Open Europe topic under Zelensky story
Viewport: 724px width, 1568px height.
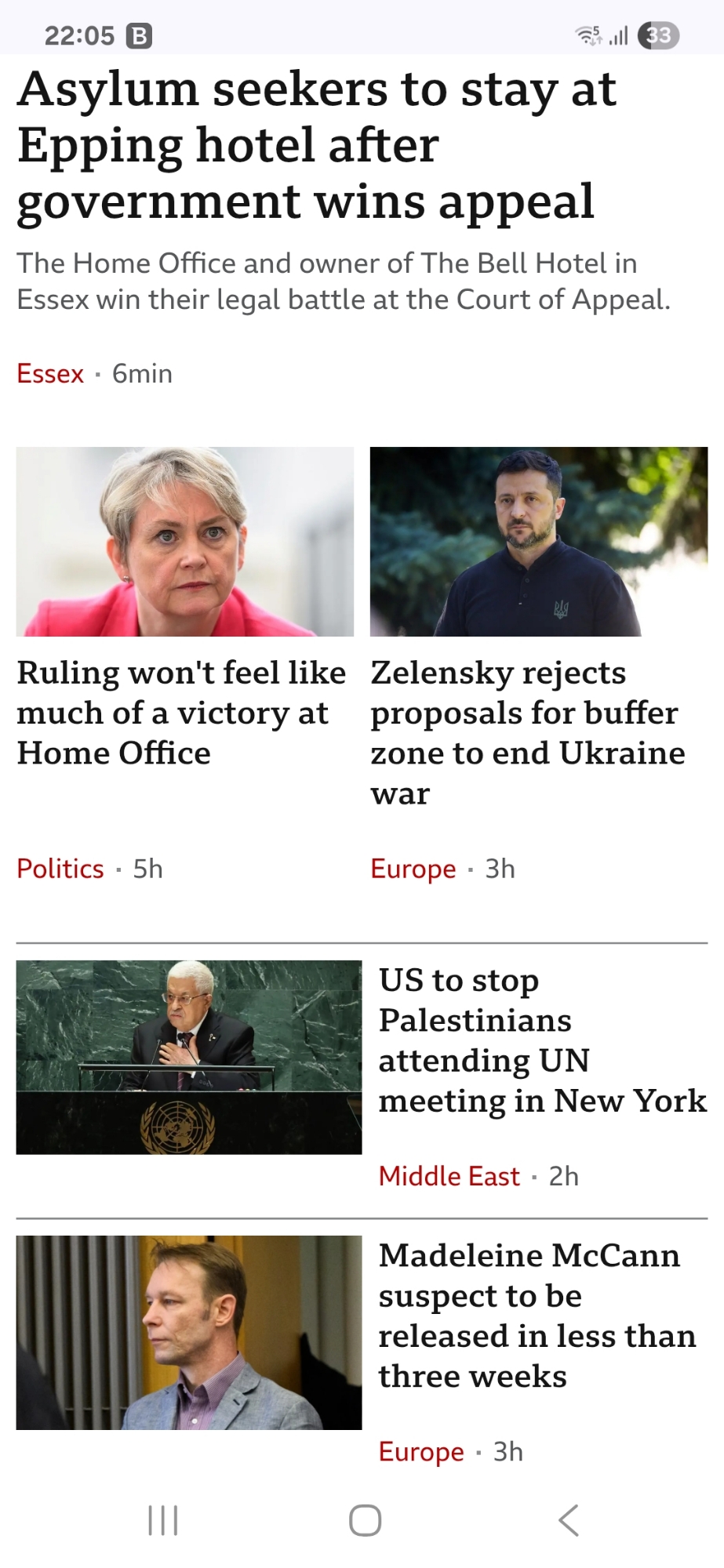pyautogui.click(x=413, y=869)
